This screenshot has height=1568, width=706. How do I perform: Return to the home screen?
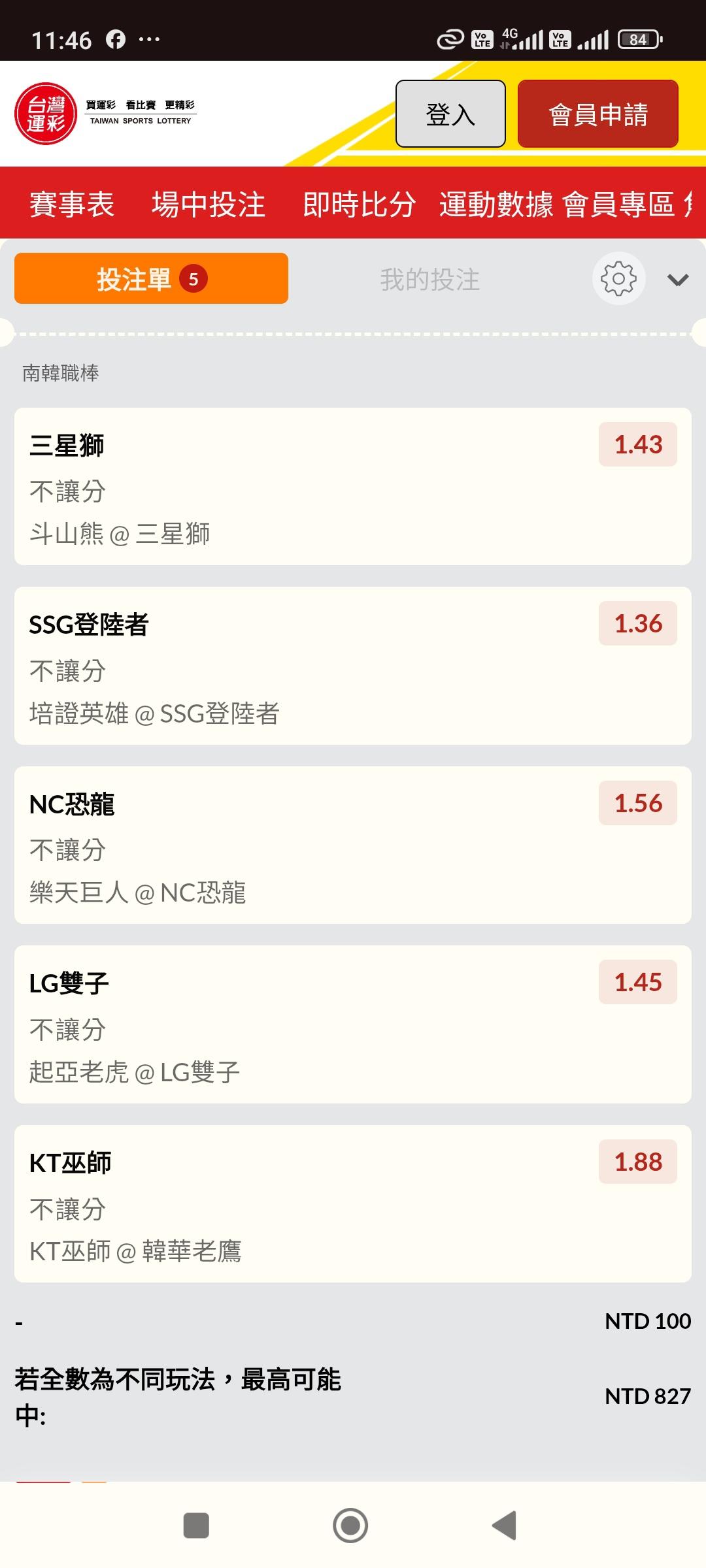point(350,1526)
